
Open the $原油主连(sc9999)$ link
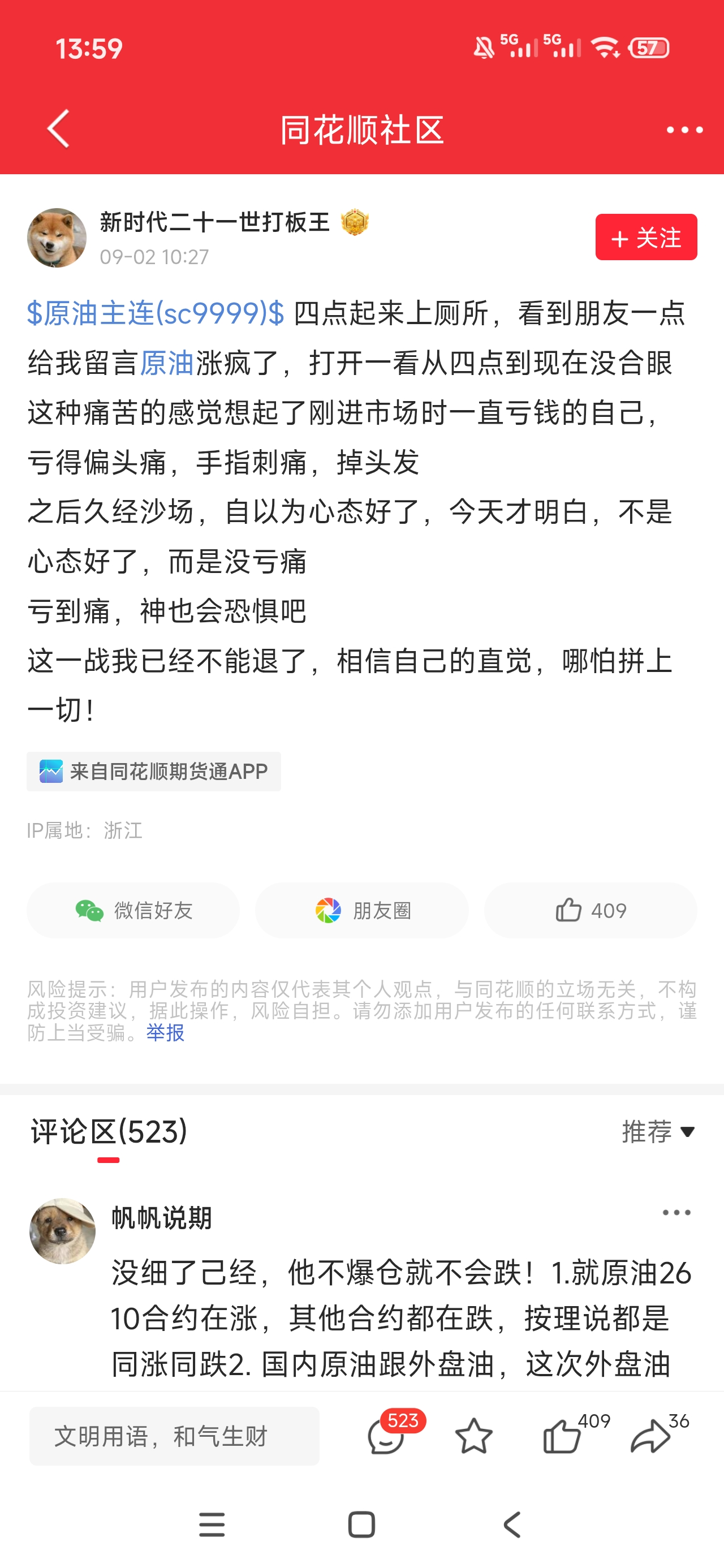156,313
